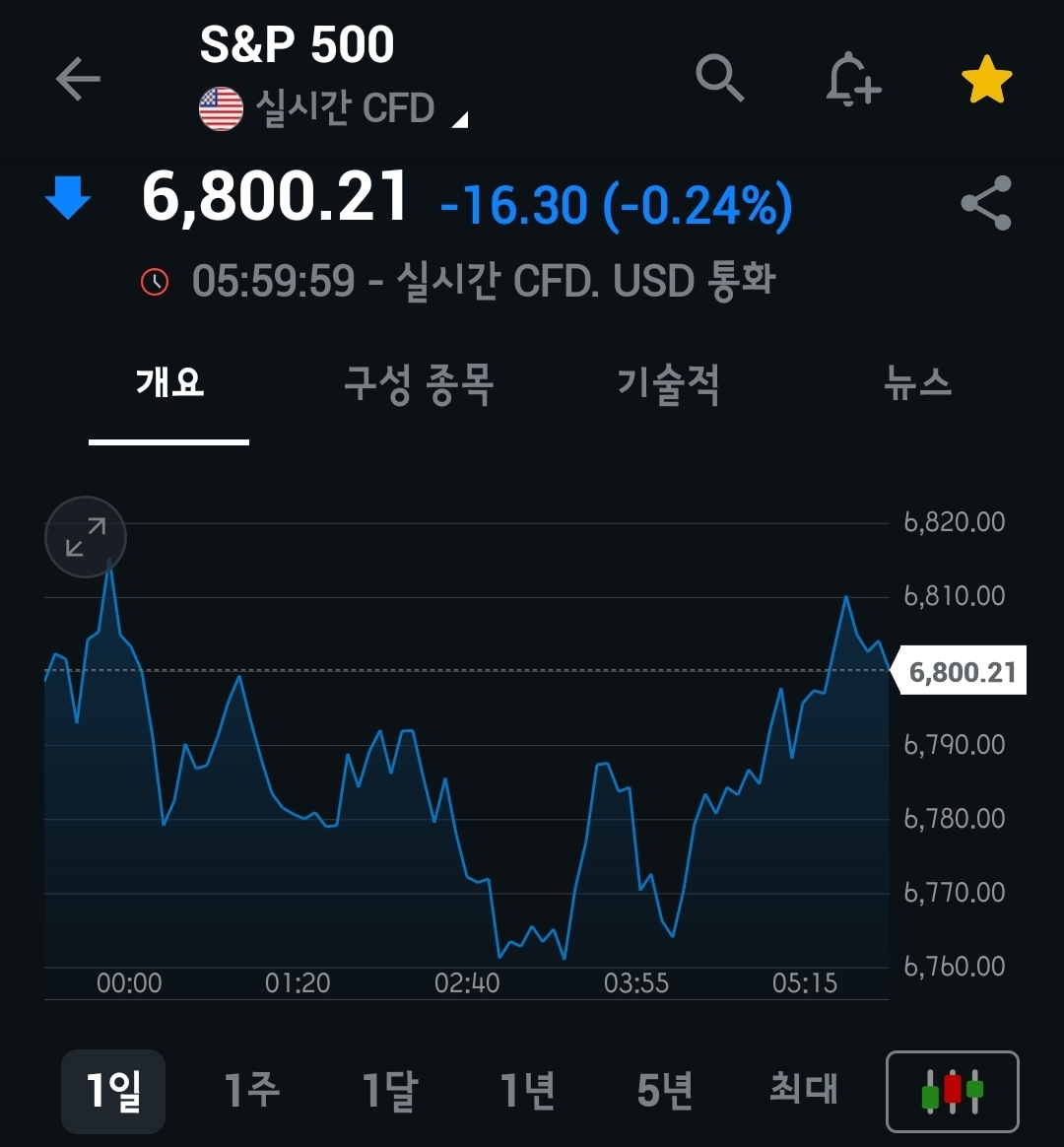
Task: Switch chart range to 1년
Action: [528, 1091]
